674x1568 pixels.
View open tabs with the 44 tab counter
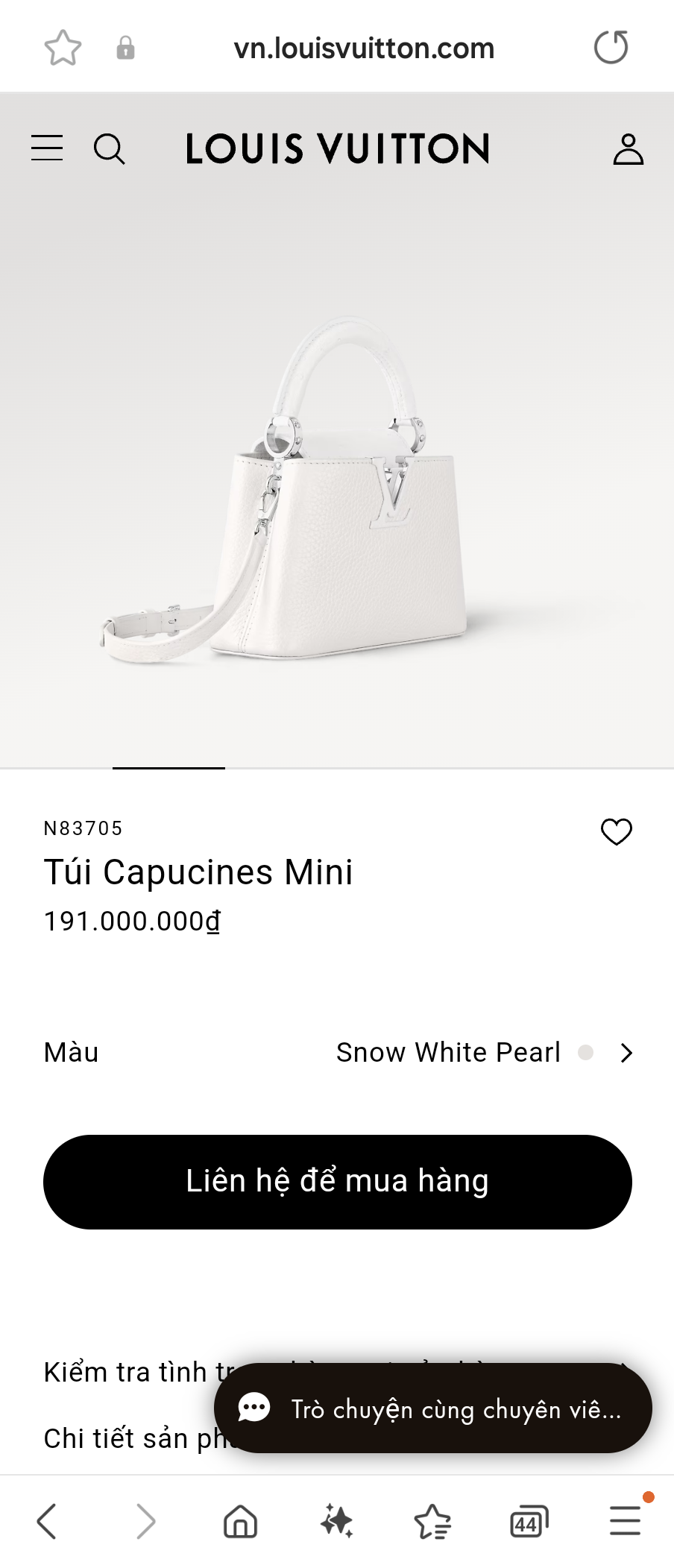tap(528, 1522)
